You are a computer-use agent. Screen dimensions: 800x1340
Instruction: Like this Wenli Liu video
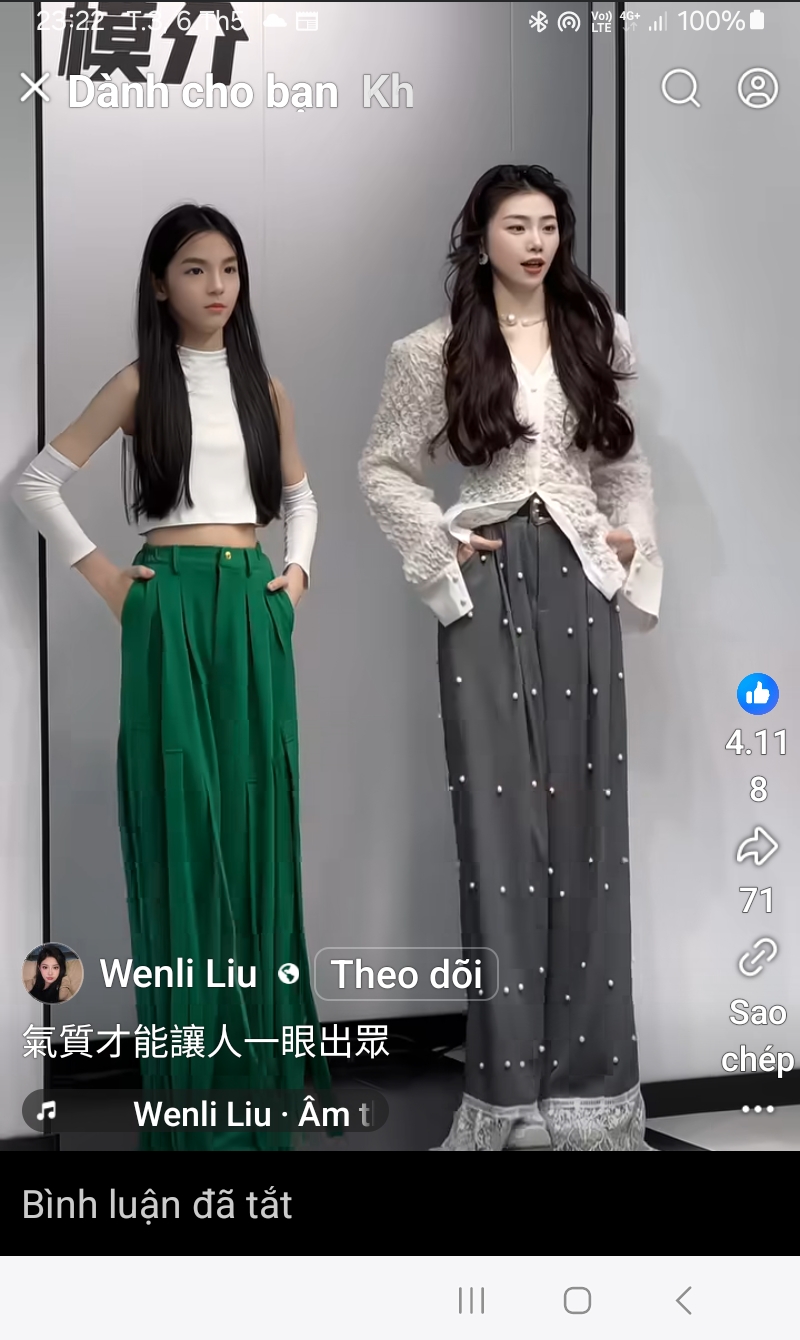[757, 694]
